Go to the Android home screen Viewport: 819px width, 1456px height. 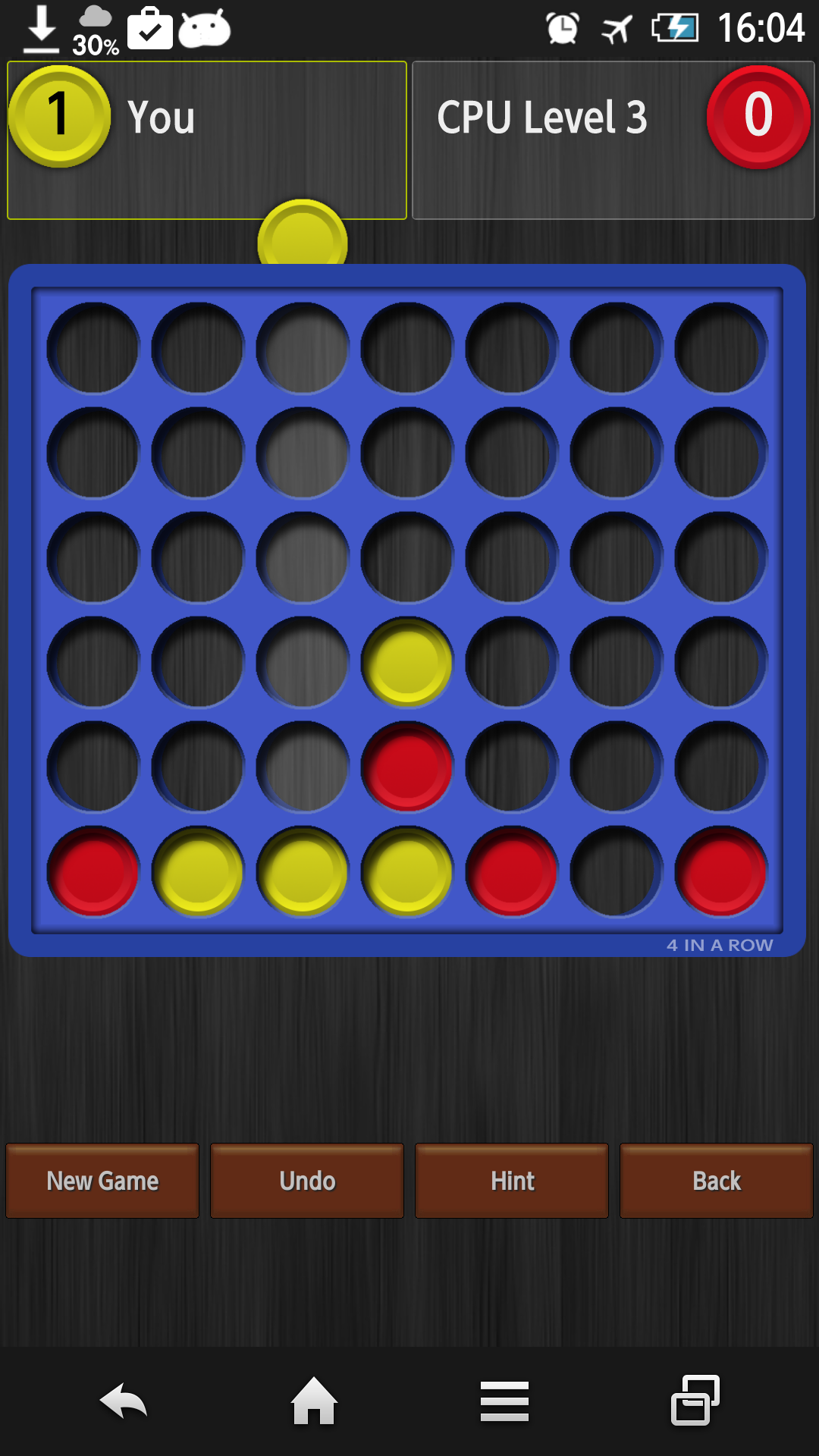pyautogui.click(x=314, y=1401)
